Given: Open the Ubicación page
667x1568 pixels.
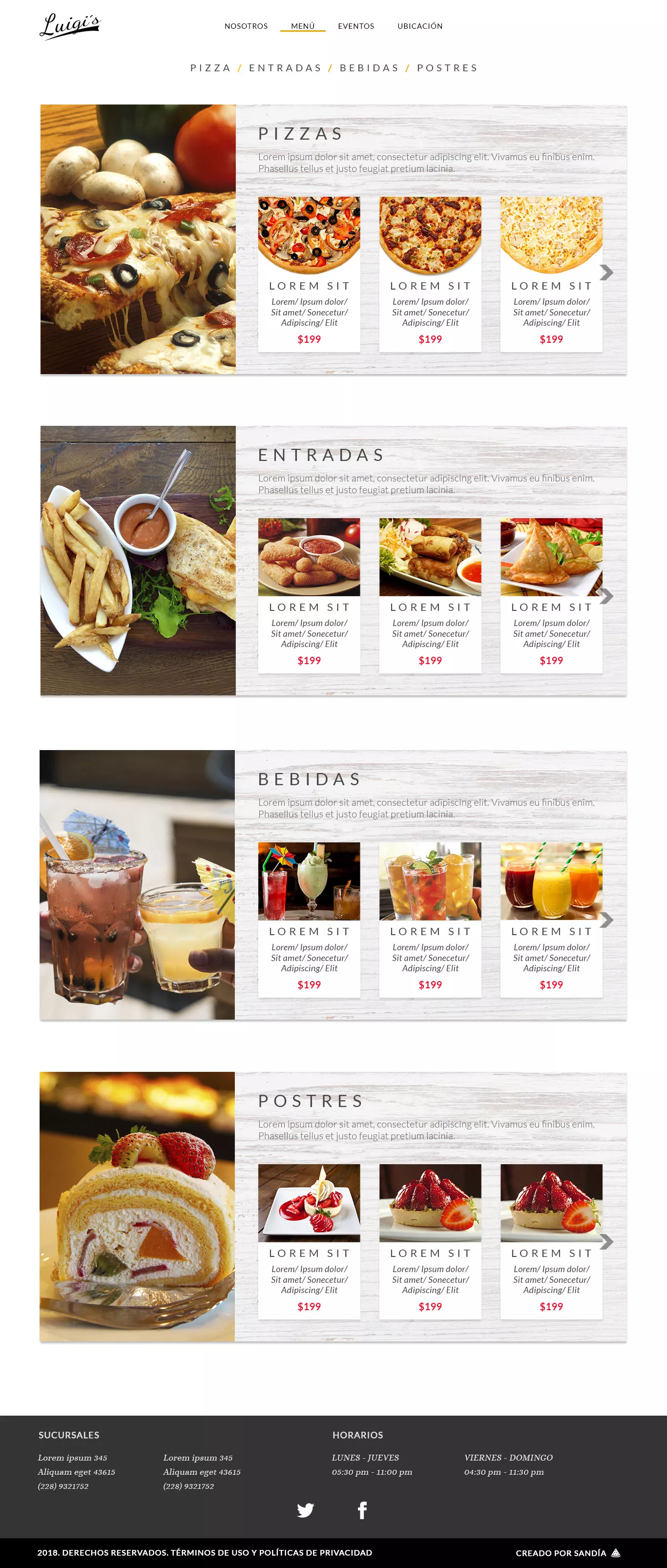Looking at the screenshot, I should coord(420,26).
